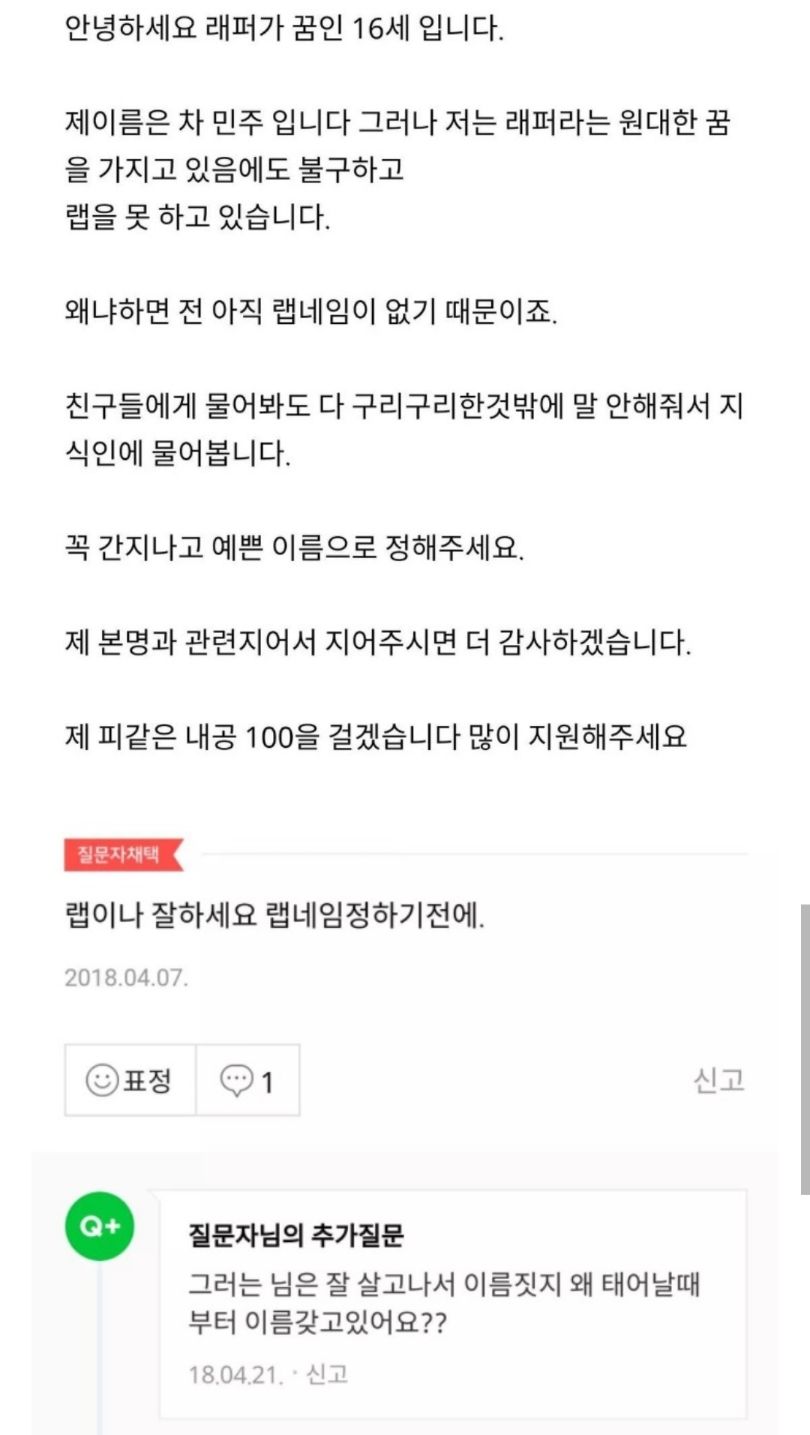Report the answer via 신고
This screenshot has height=1435, width=810.
click(719, 1080)
